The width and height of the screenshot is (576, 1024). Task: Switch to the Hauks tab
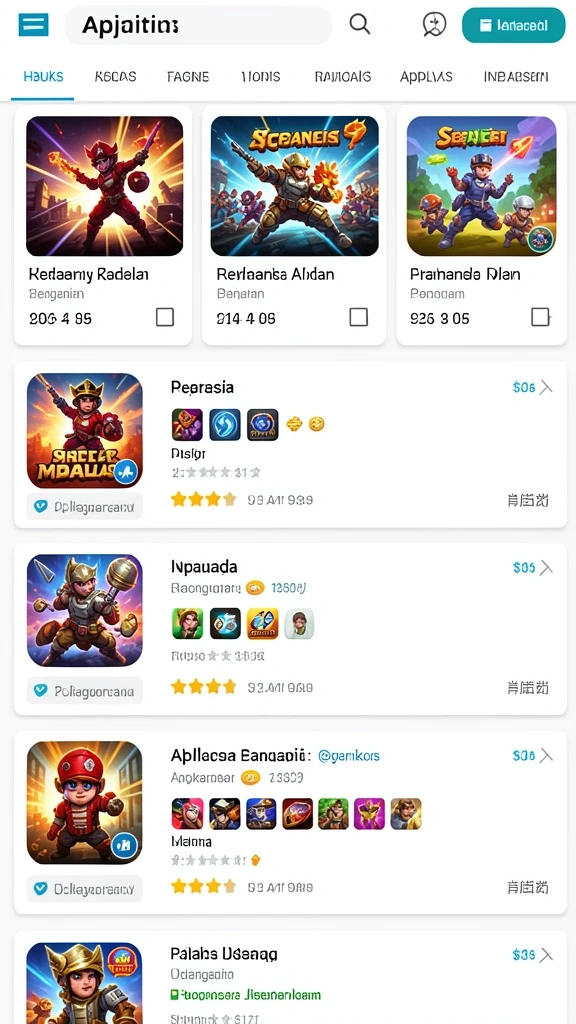tap(43, 76)
